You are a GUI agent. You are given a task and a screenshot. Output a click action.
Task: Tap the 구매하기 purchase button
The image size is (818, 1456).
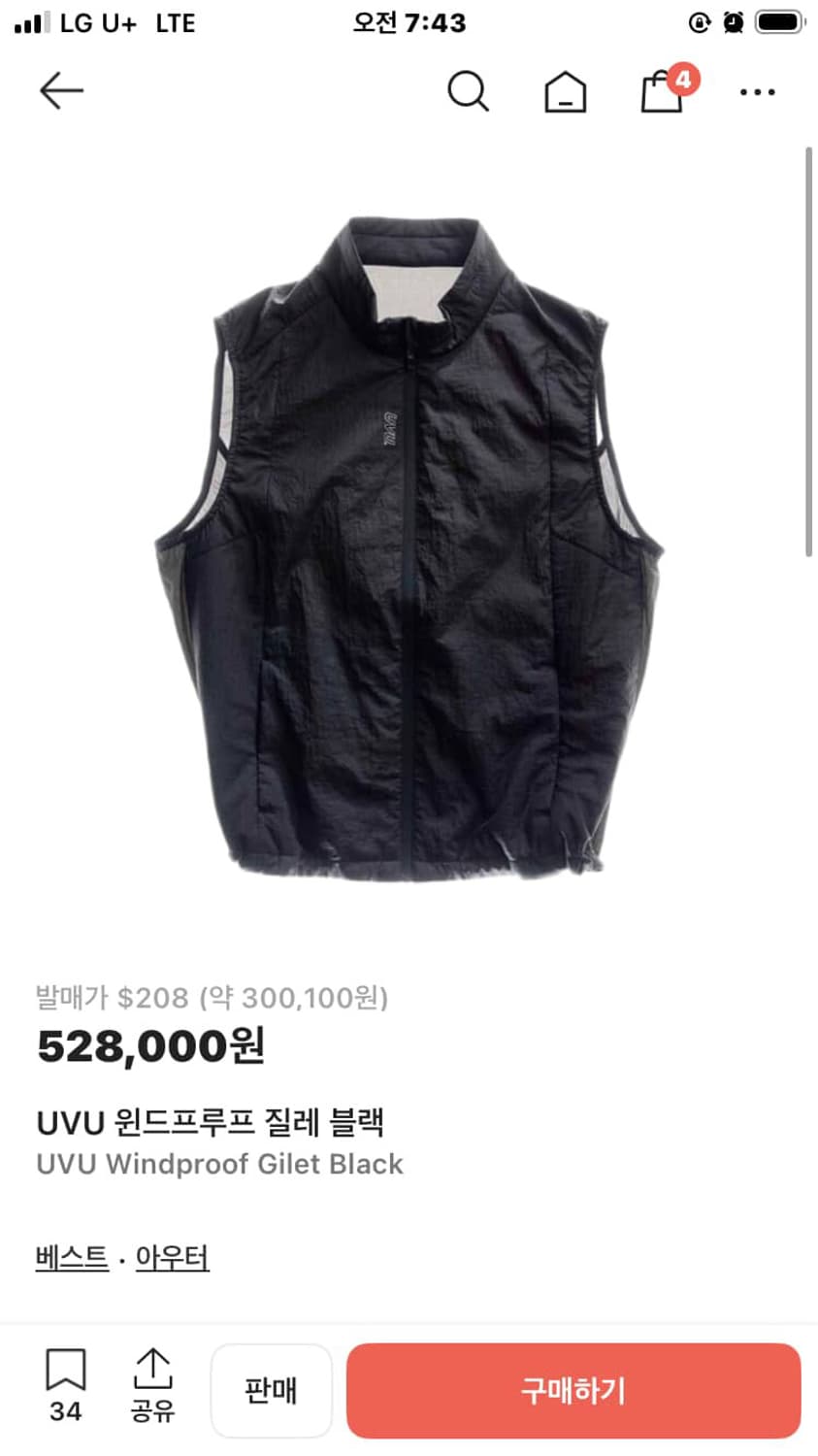[573, 1390]
